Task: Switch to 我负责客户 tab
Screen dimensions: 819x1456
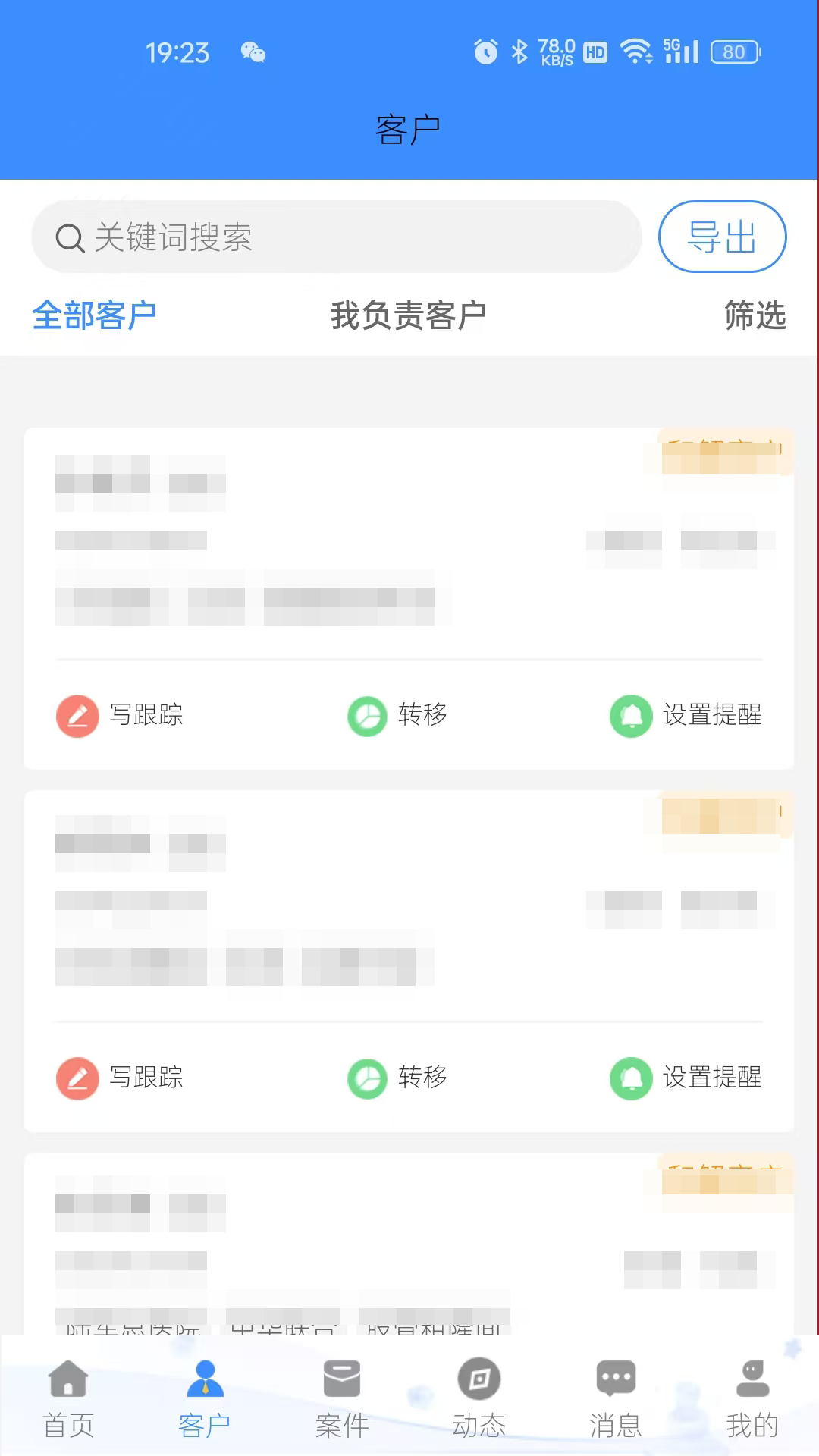Action: [408, 315]
